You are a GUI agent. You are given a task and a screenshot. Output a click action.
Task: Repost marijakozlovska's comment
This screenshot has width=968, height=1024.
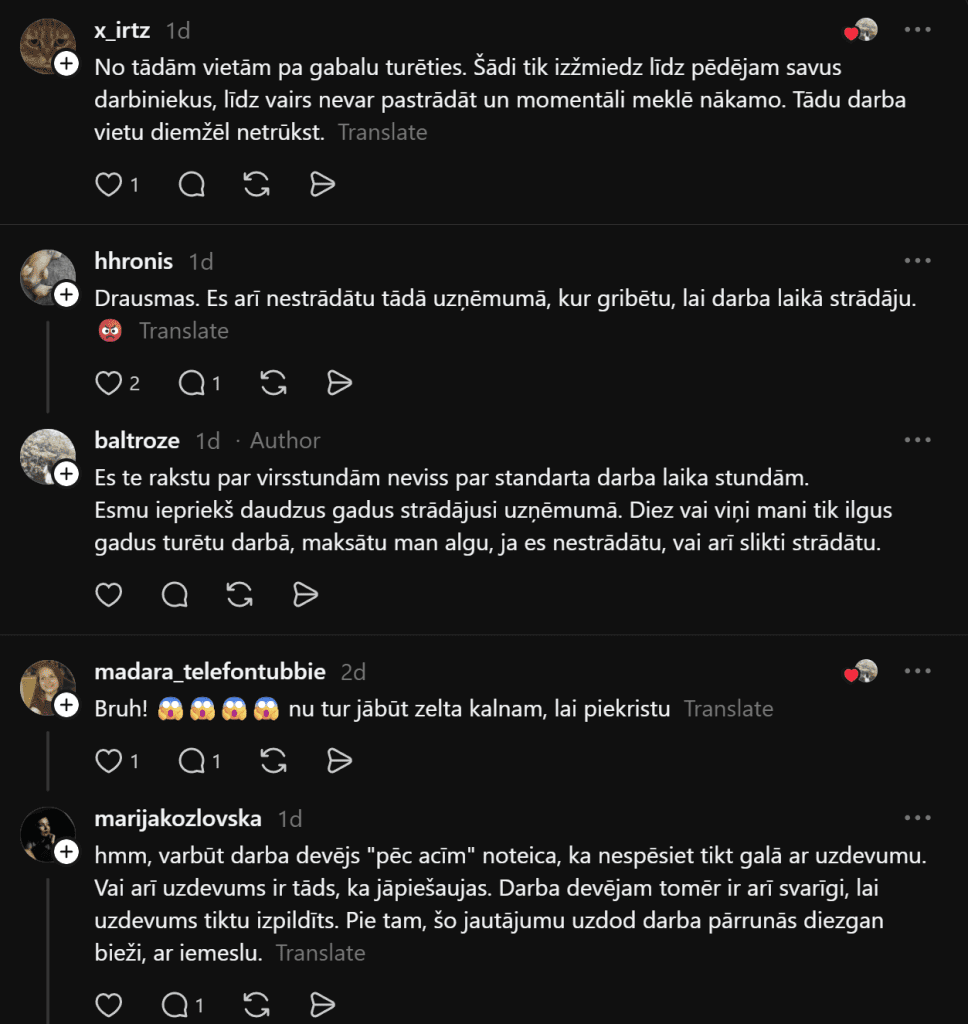click(256, 1005)
